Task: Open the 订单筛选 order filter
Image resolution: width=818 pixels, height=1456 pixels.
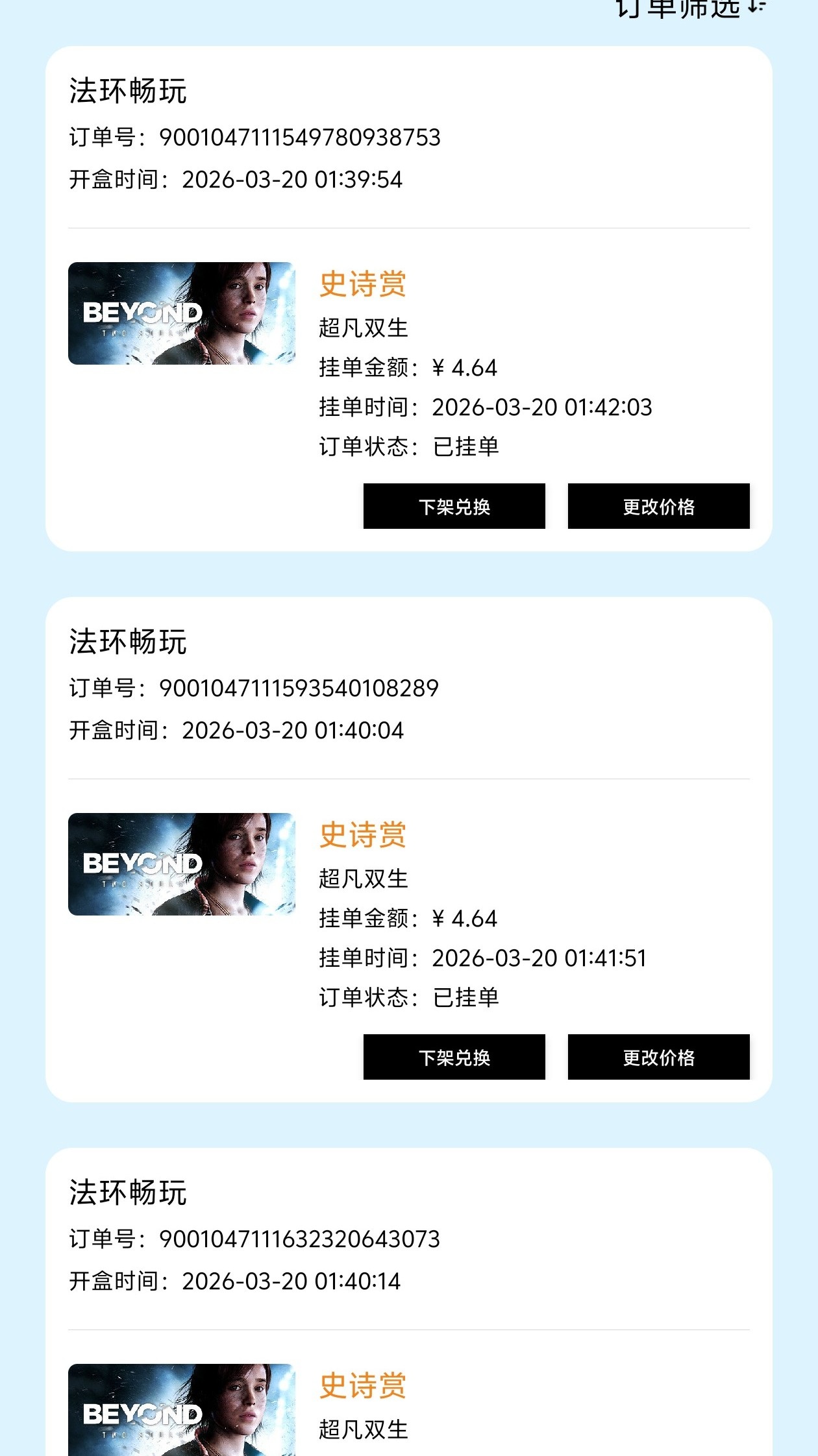Action: 691,8
